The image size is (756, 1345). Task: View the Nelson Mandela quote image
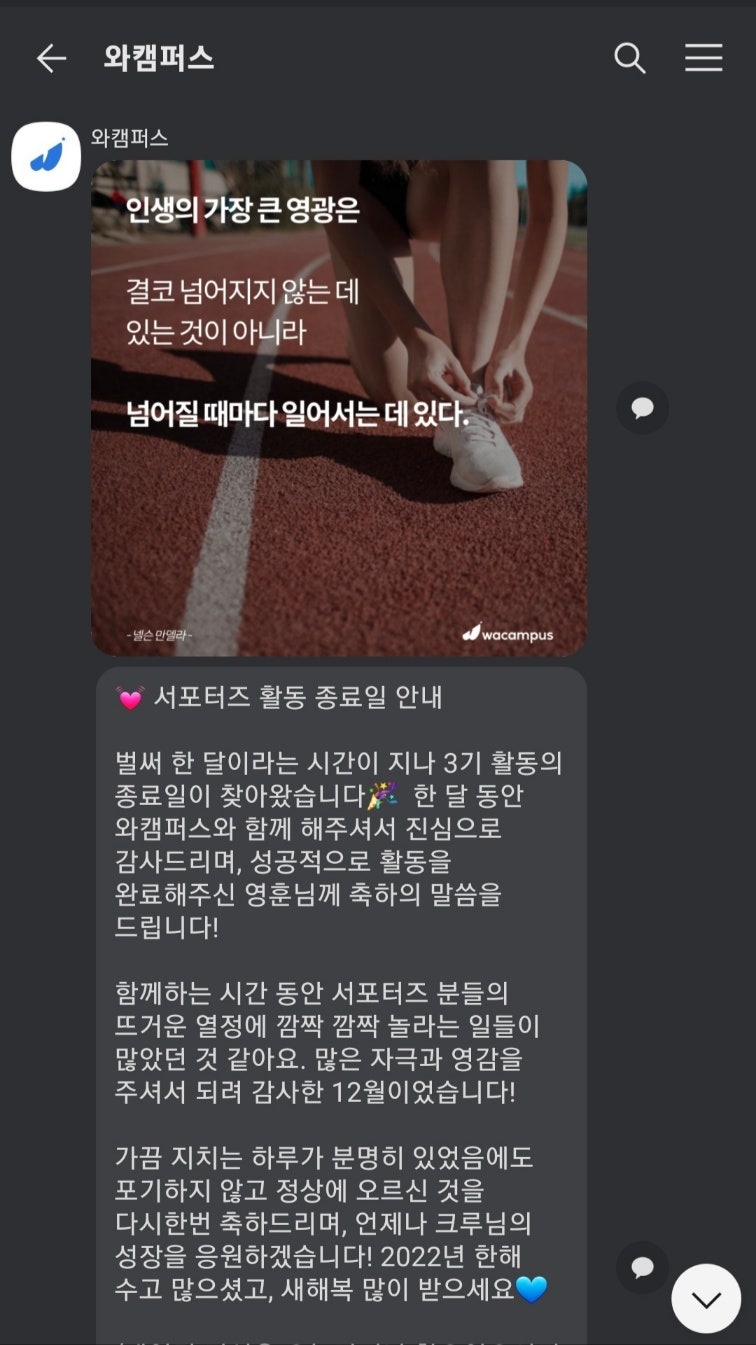pos(338,408)
